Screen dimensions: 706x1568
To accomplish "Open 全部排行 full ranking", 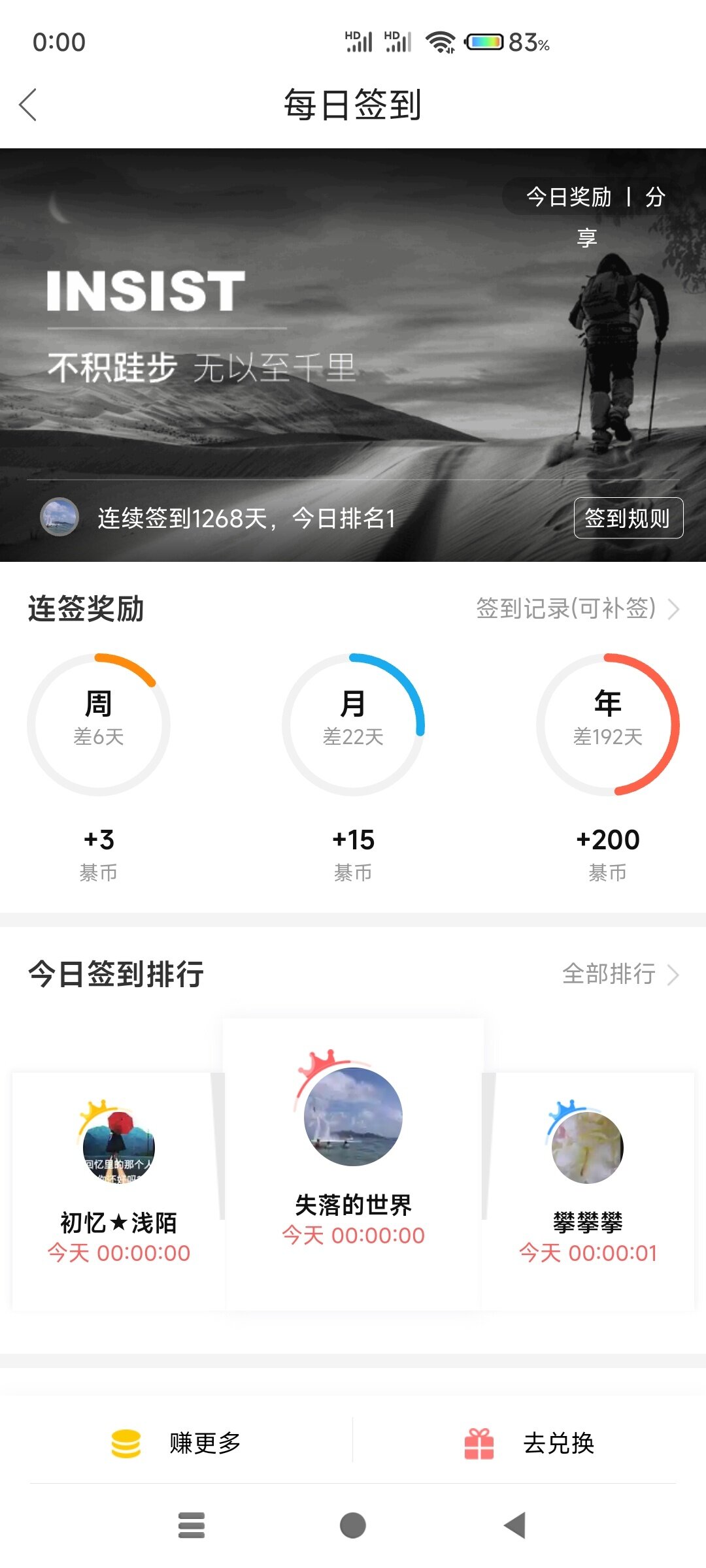I will (x=620, y=974).
